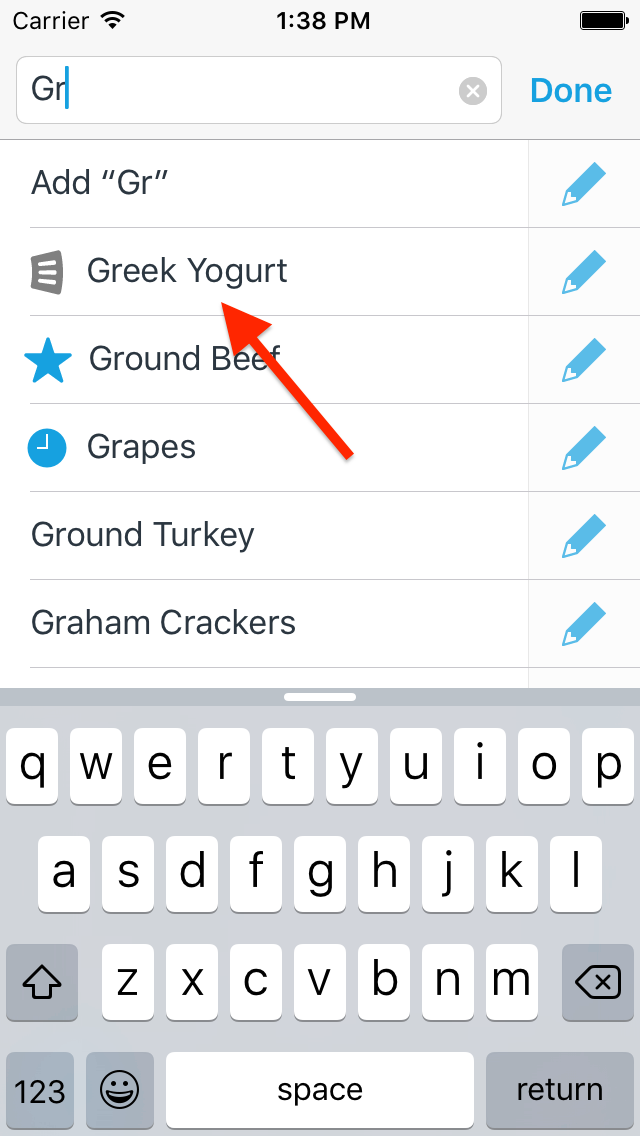640x1136 pixels.
Task: Focus the item search field
Action: coord(259,91)
